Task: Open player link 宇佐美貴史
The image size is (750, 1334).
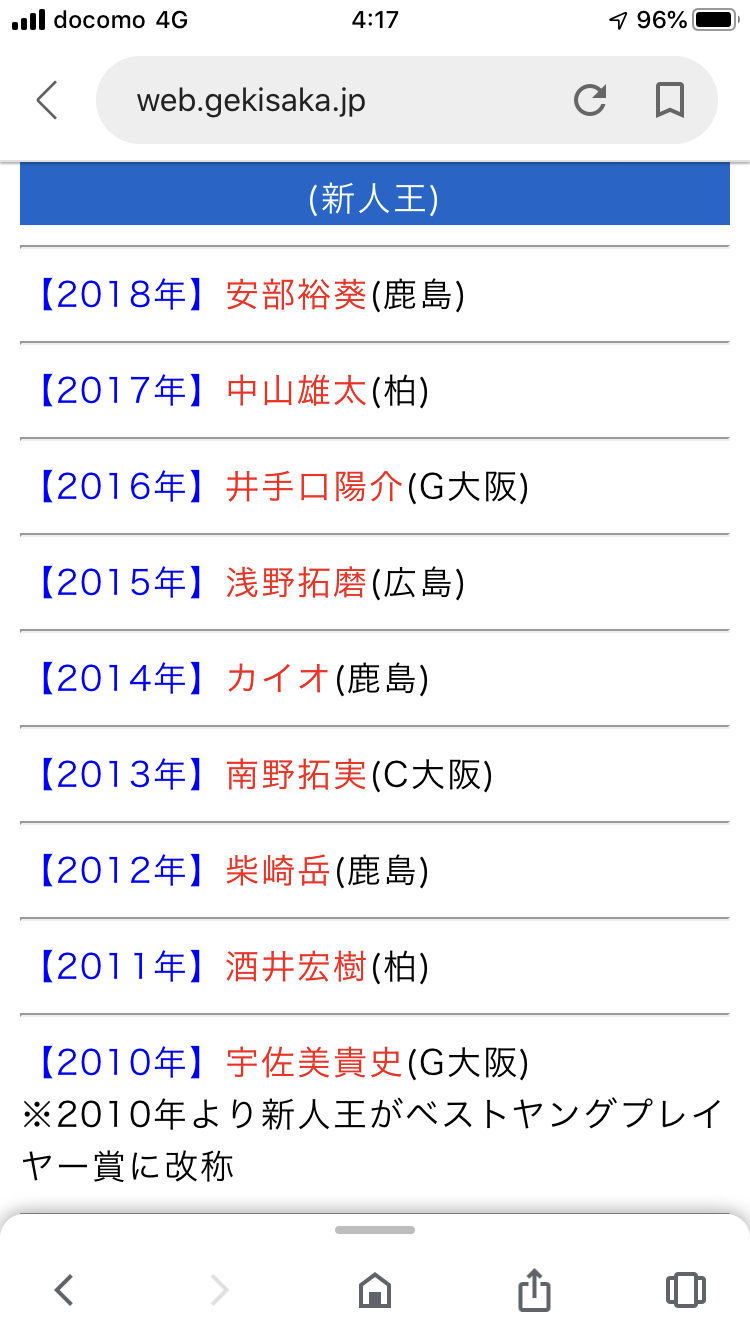Action: (314, 1062)
